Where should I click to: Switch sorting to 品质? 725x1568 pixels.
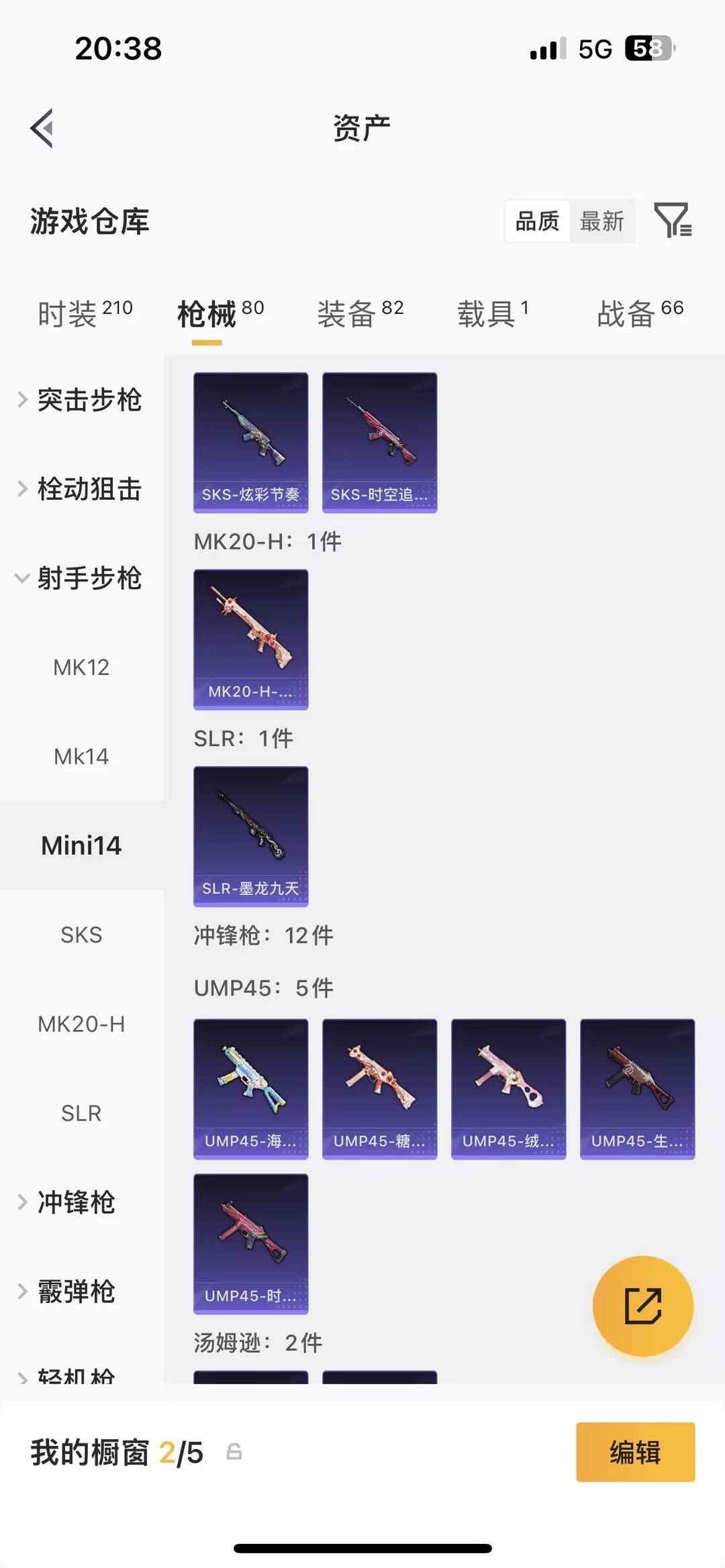pos(535,221)
